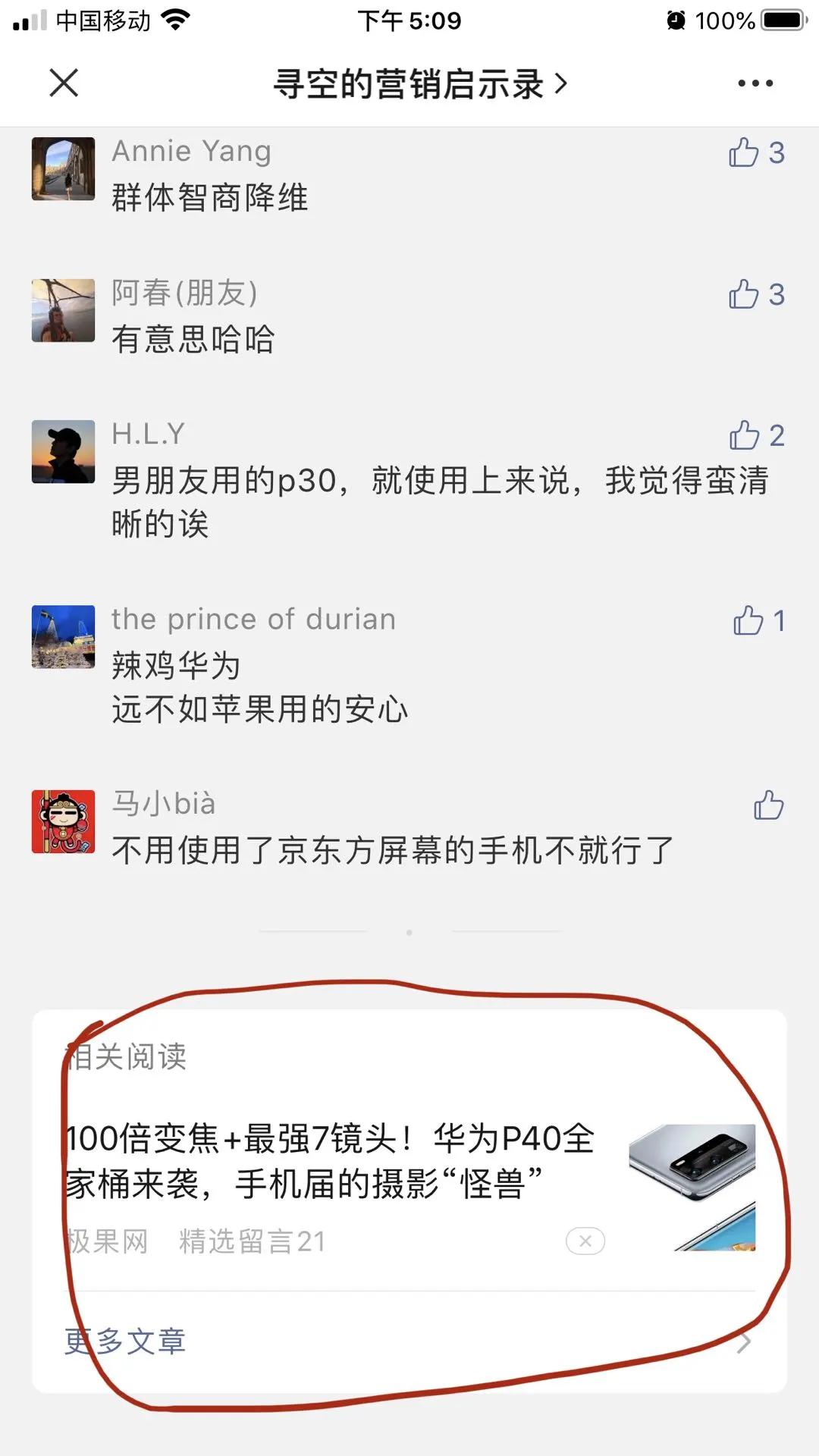Open the related Huawei P40 article

click(331, 1160)
